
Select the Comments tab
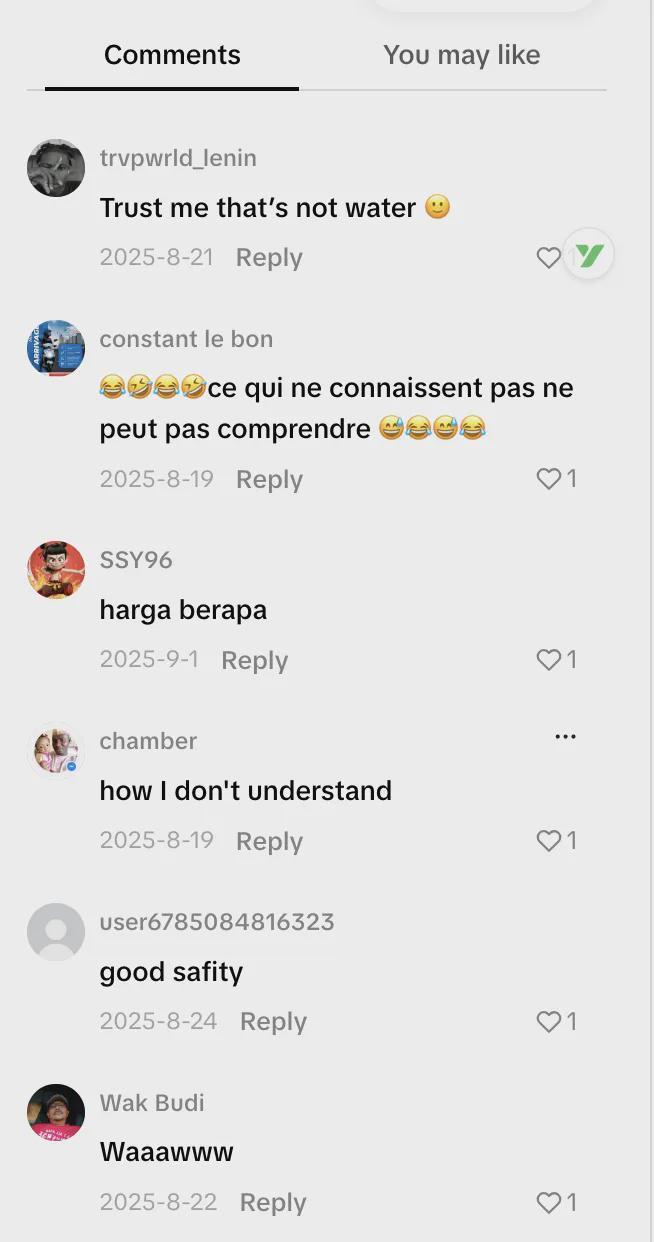click(172, 55)
